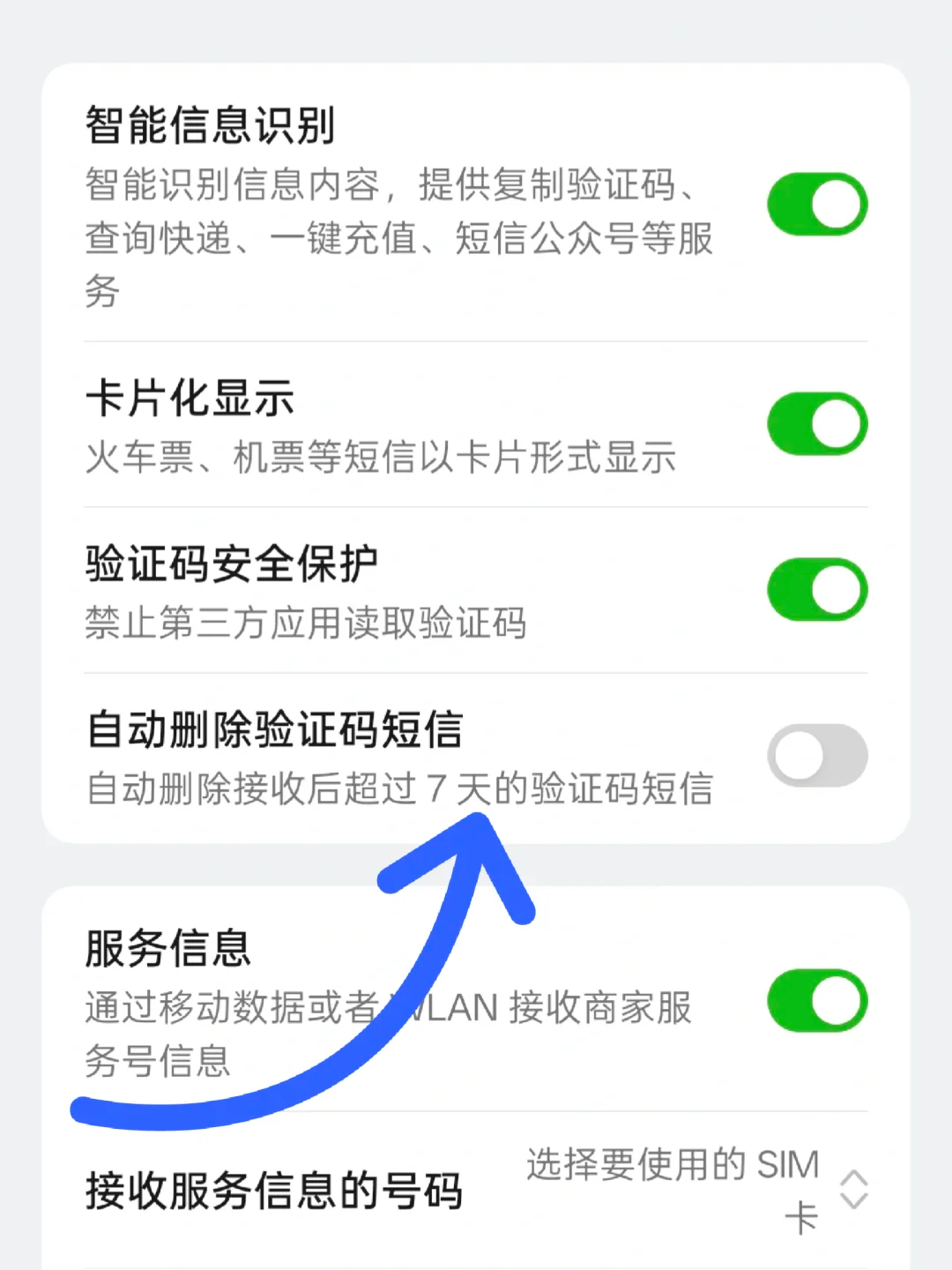Disable the 卡片化显示 toggle

[817, 424]
